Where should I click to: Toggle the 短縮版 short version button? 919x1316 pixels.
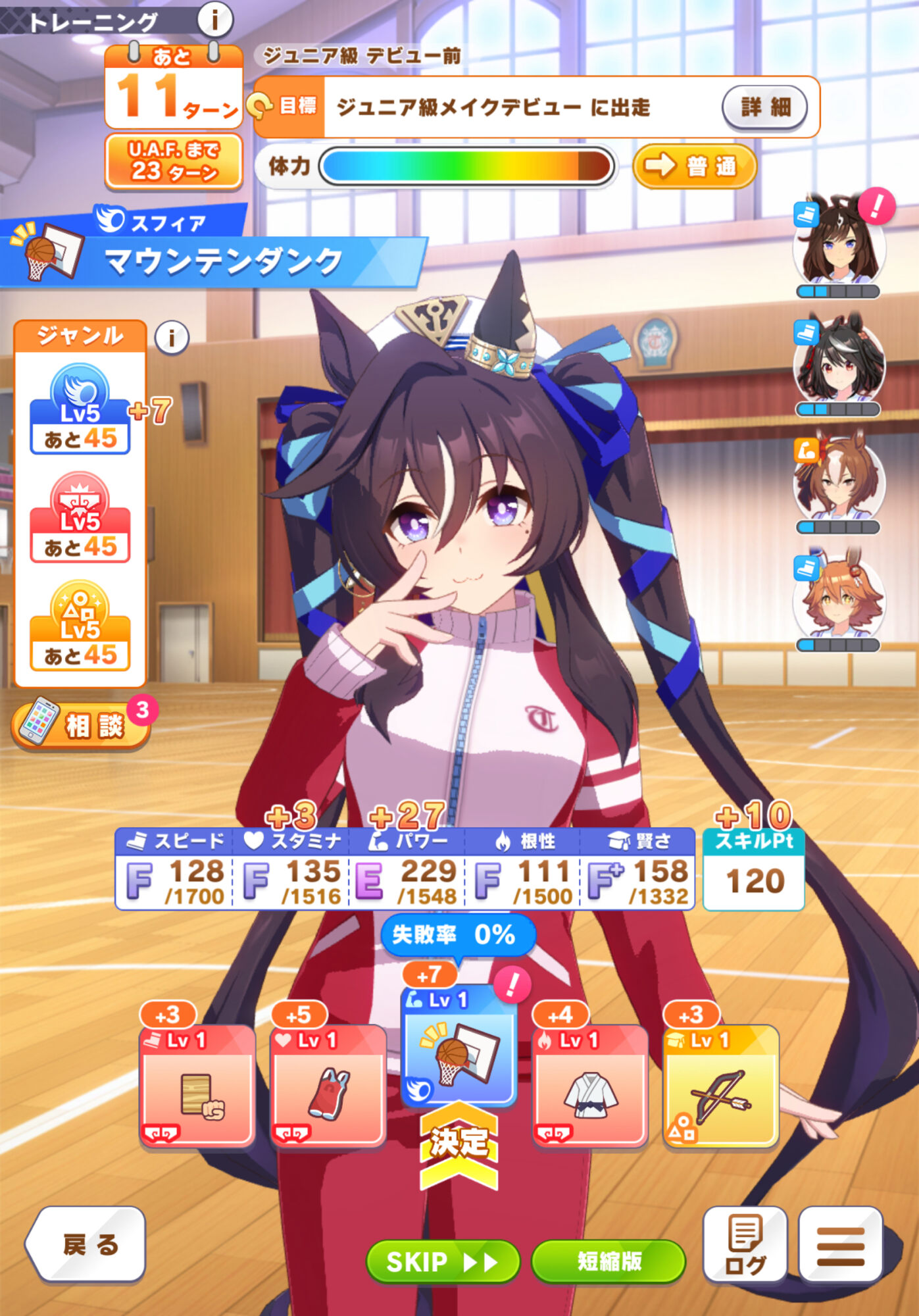609,1261
